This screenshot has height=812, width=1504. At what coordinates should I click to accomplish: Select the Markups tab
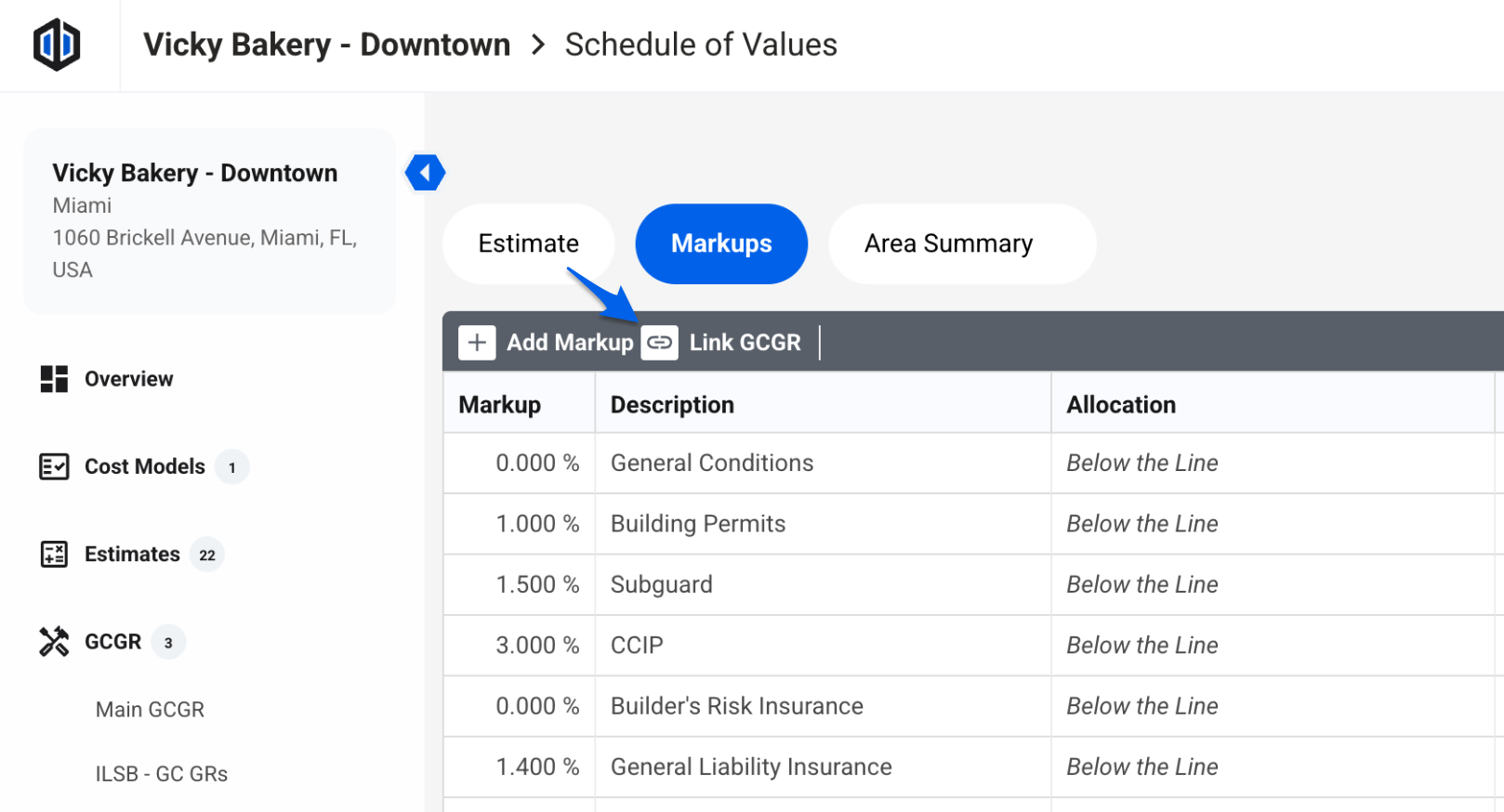coord(721,243)
